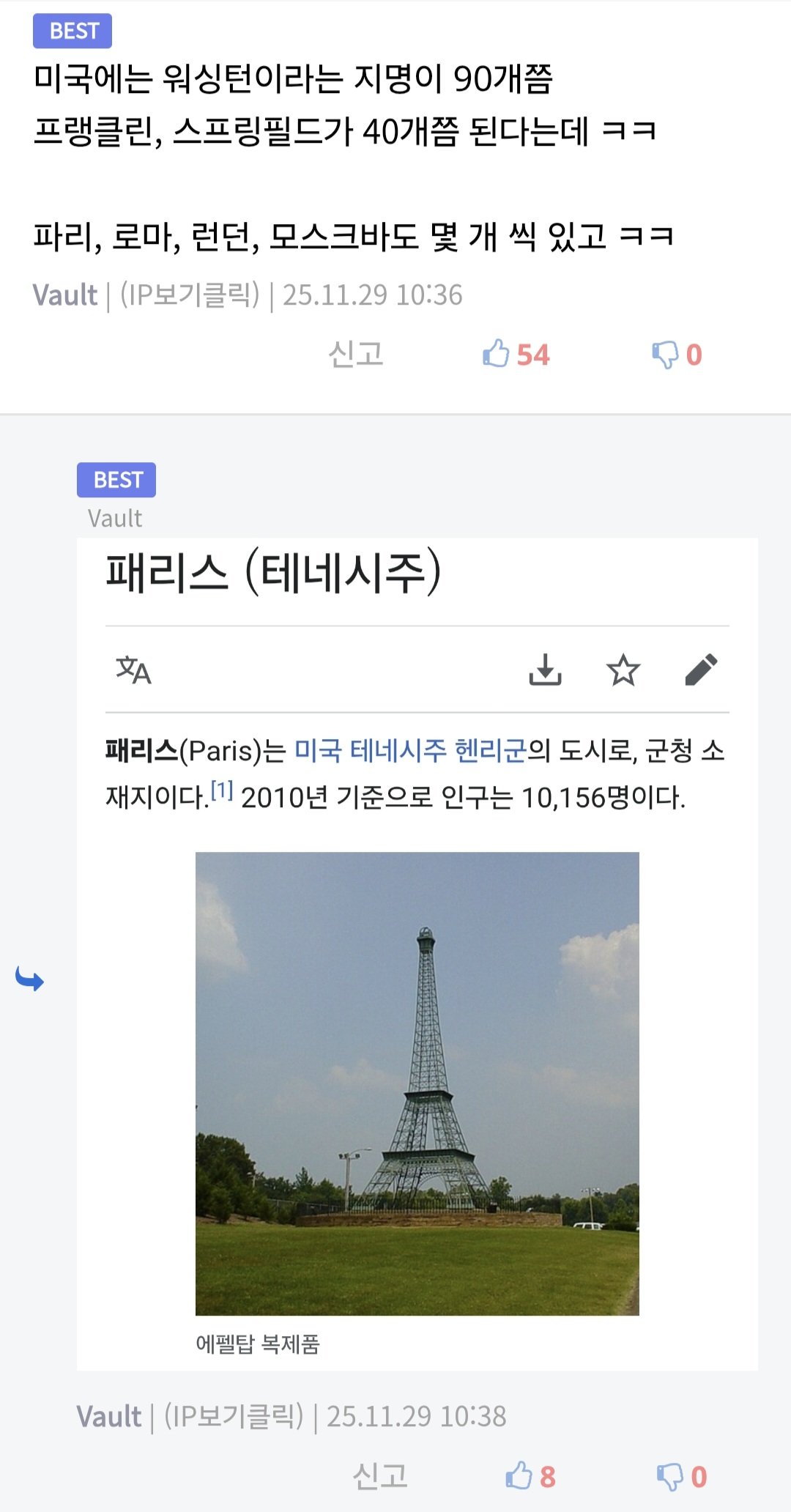The height and width of the screenshot is (1512, 791).
Task: Downvote the 10:36 comment about Washington place names
Action: 665,355
